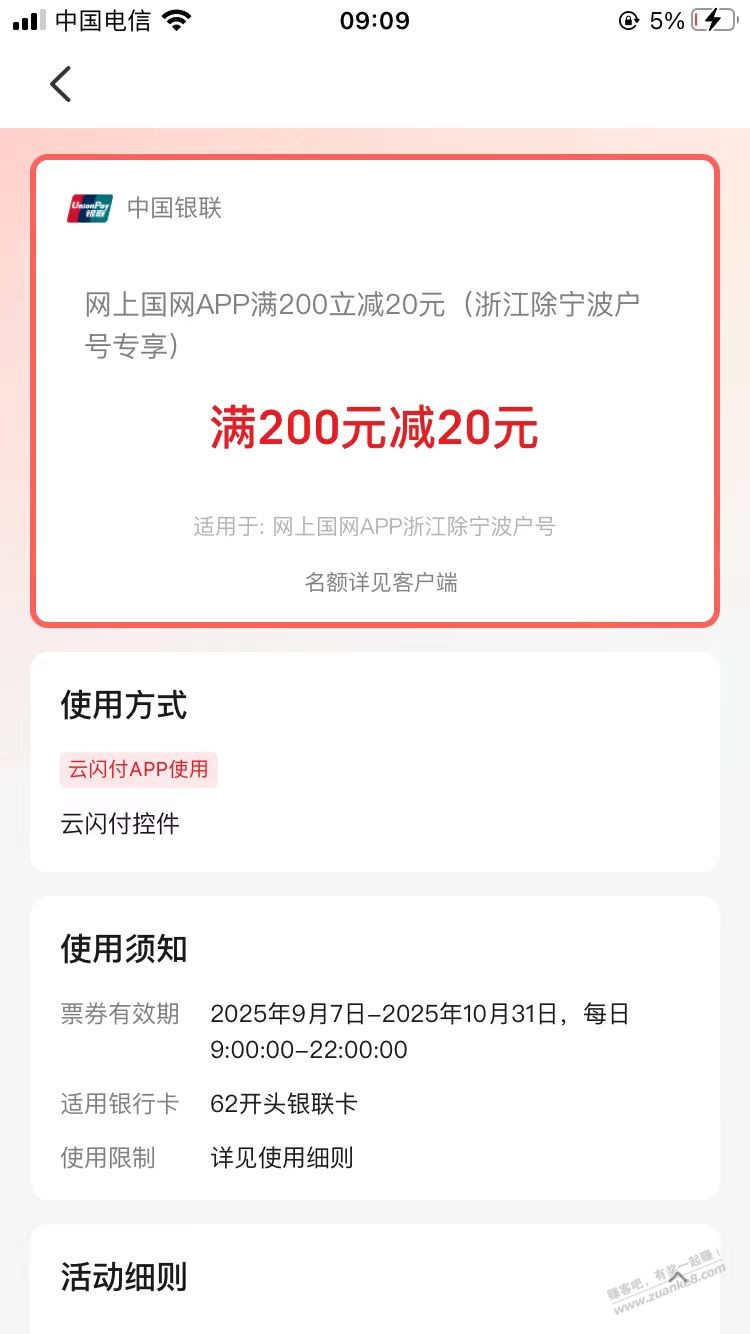Collapse the 活动细则 section chevron
This screenshot has height=1334, width=750.
[x=678, y=1277]
